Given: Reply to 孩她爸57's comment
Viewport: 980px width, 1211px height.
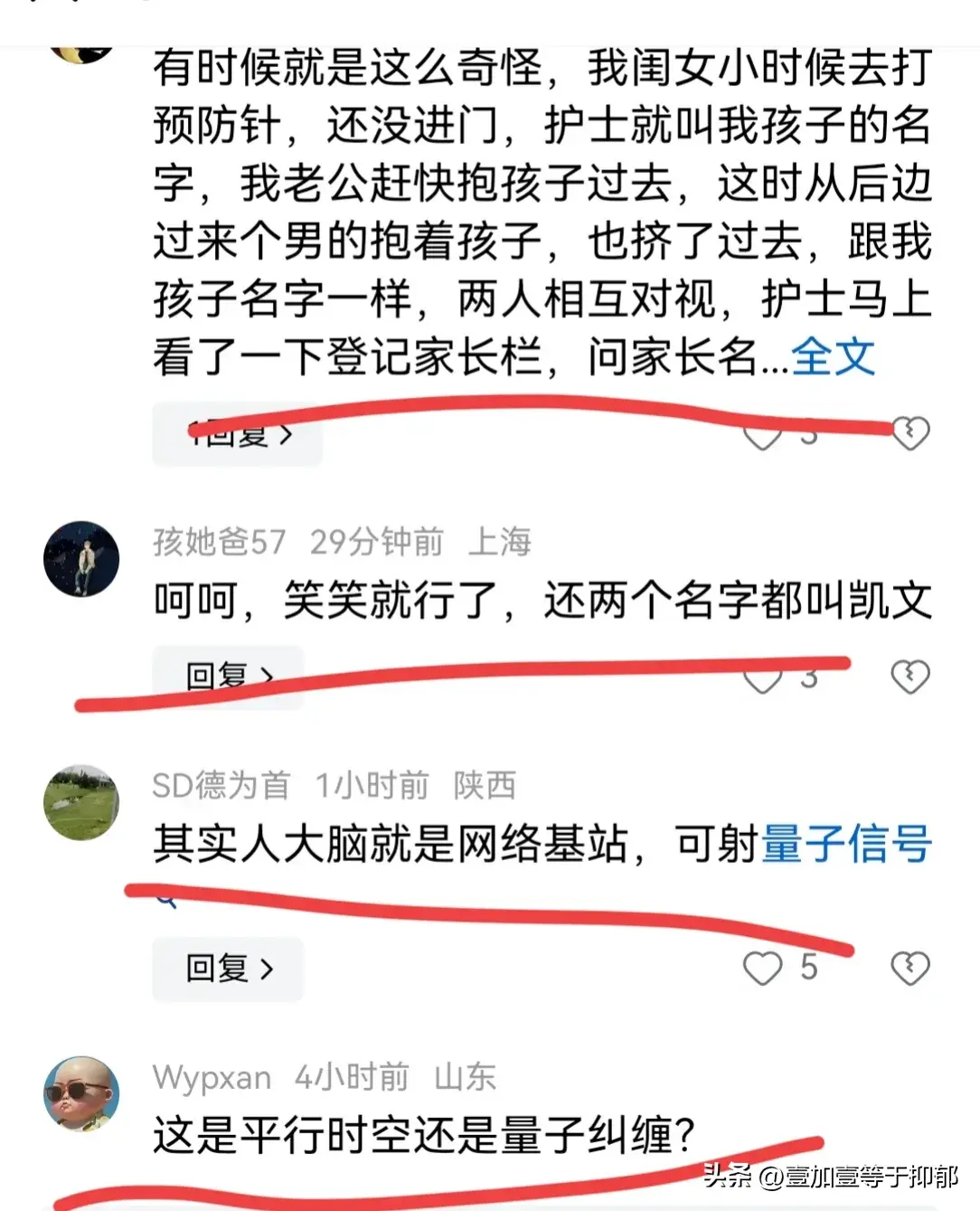Looking at the screenshot, I should [228, 676].
